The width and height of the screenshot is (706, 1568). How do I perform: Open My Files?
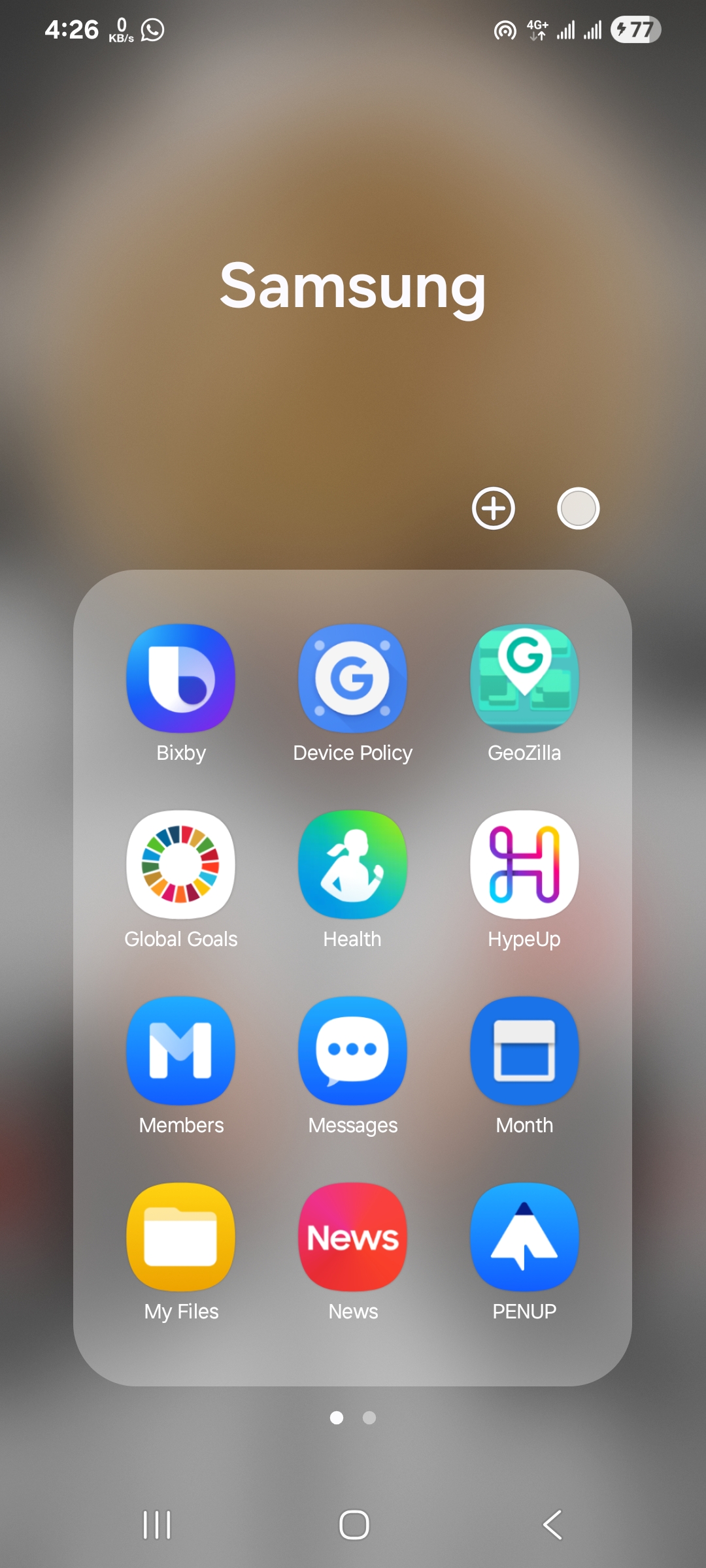(181, 1237)
